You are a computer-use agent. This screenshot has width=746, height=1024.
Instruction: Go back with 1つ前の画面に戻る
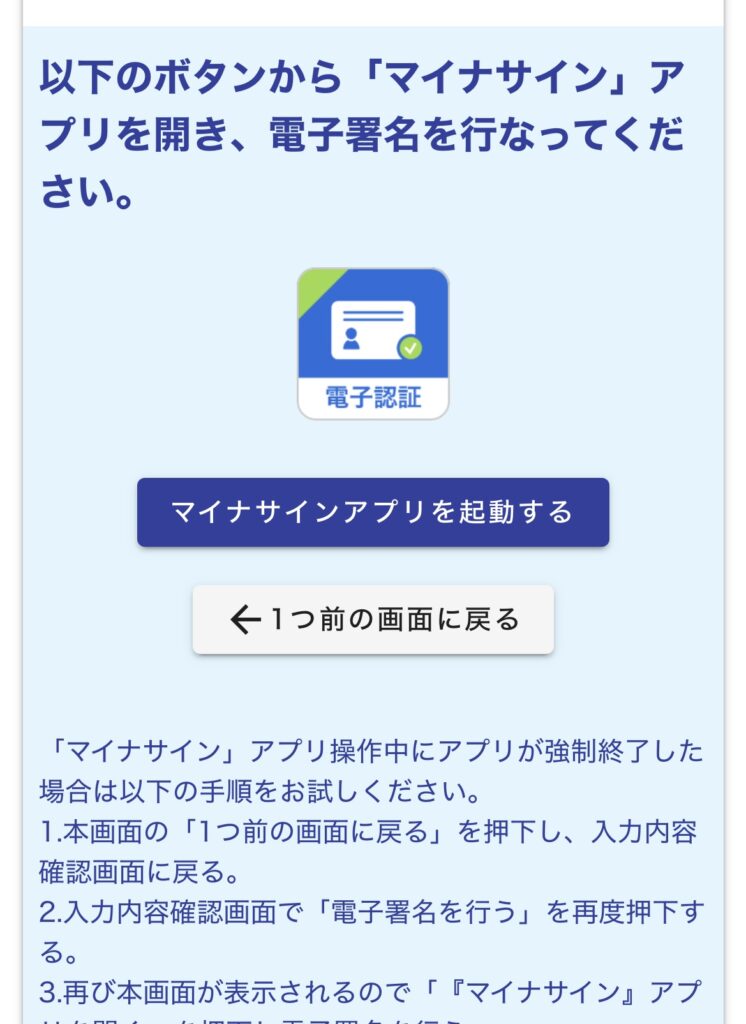pyautogui.click(x=372, y=620)
